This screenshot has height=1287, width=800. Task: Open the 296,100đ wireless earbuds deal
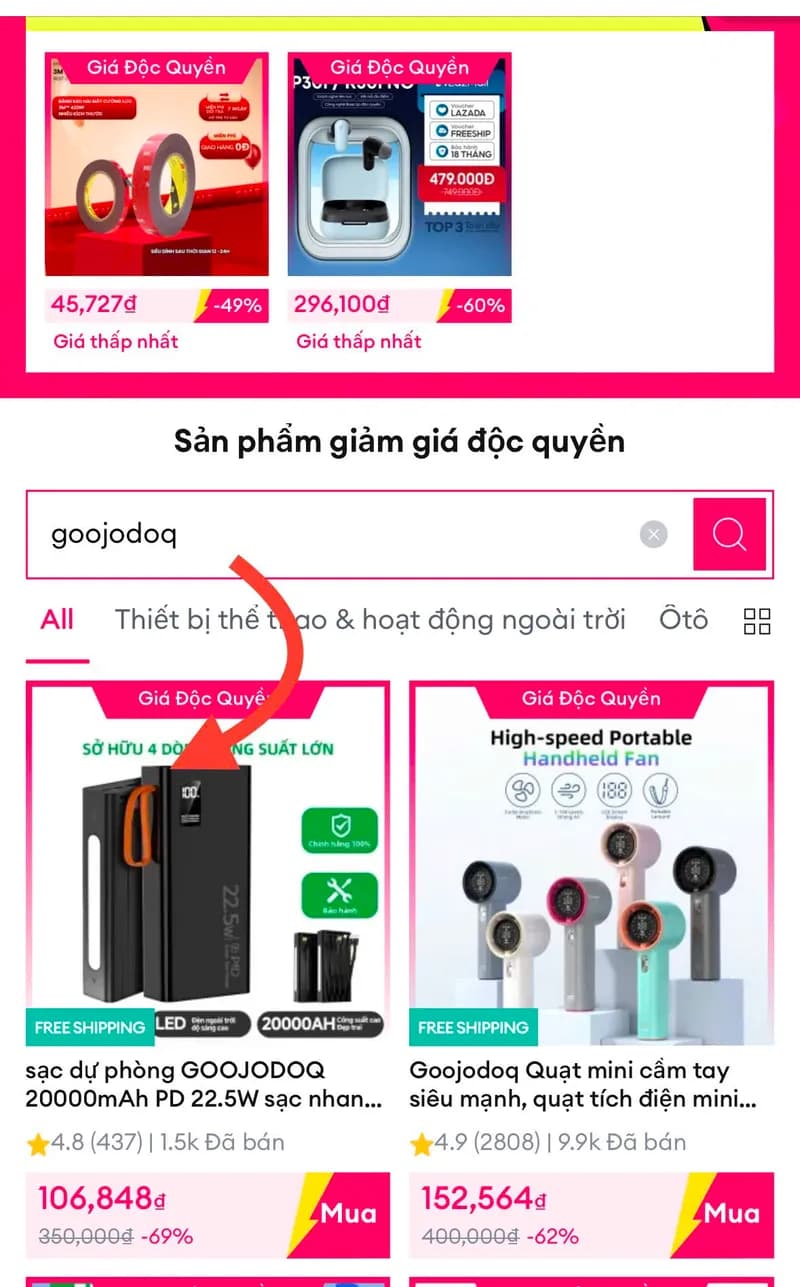[x=400, y=165]
